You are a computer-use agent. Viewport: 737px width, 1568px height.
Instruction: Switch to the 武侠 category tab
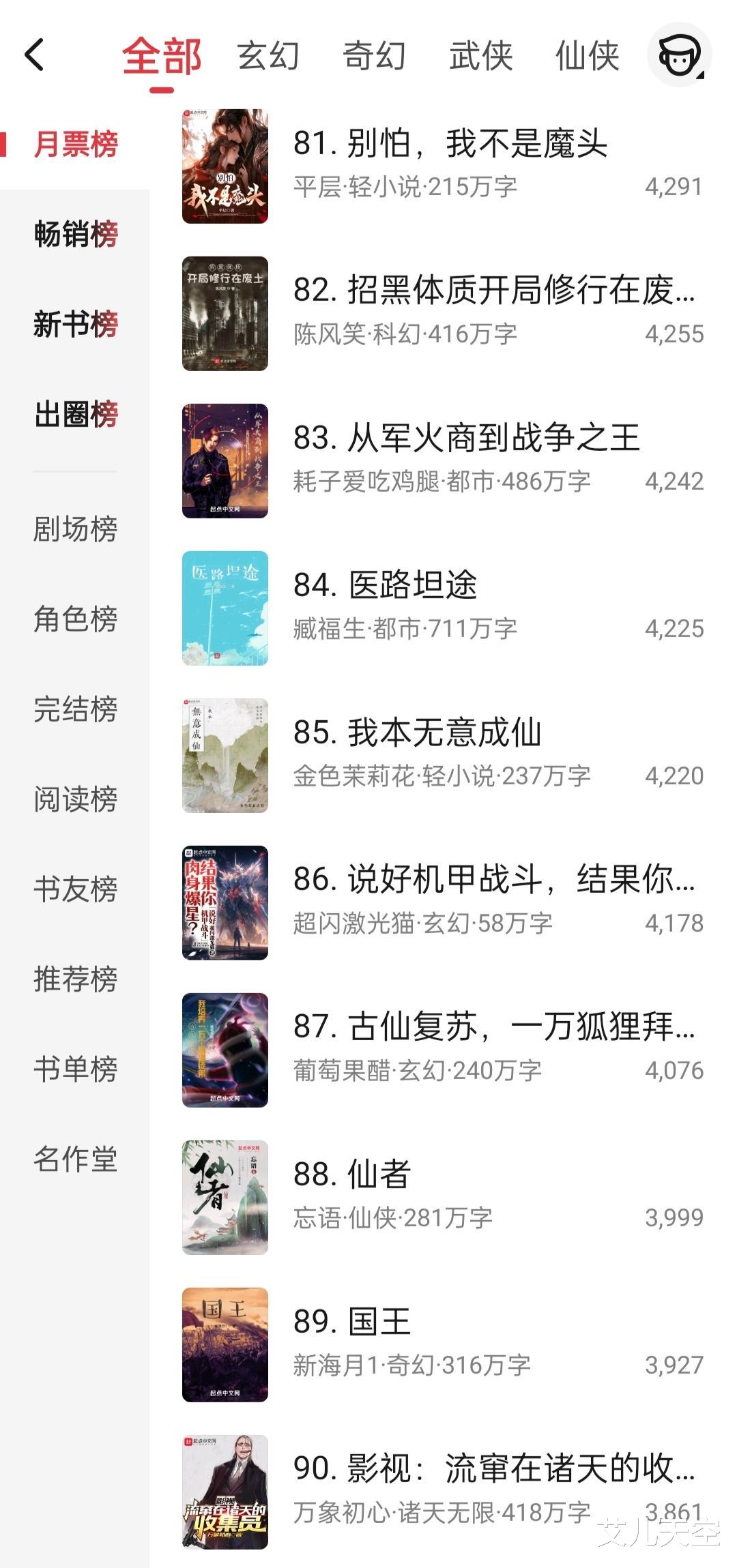point(480,56)
